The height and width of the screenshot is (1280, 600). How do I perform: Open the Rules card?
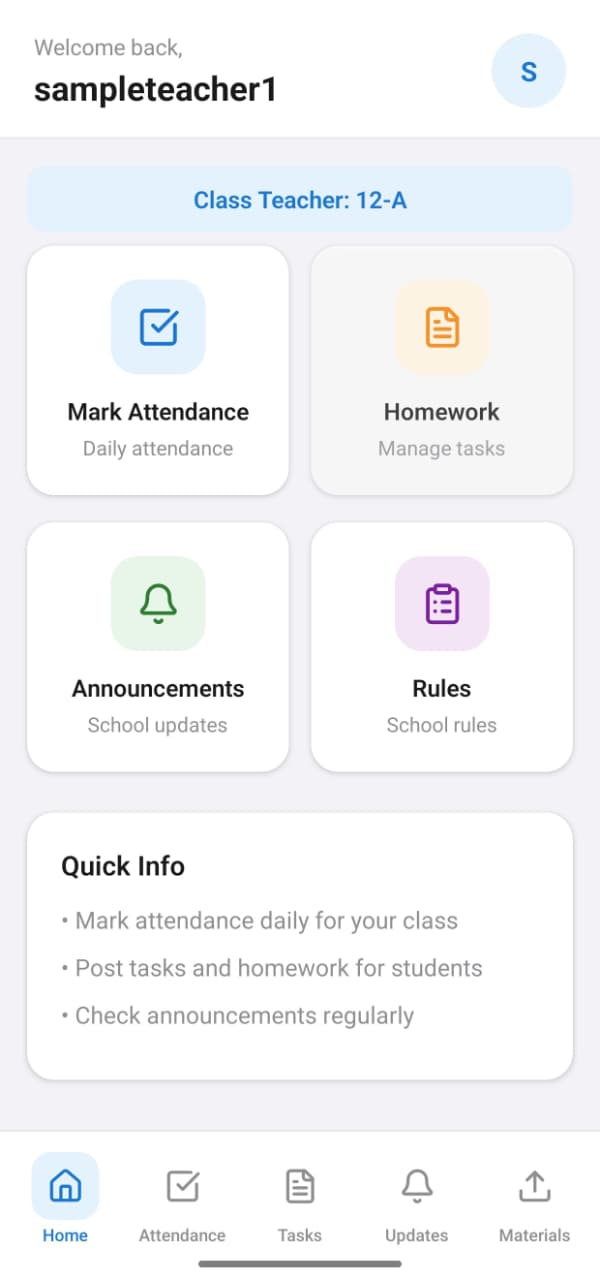pyautogui.click(x=442, y=646)
